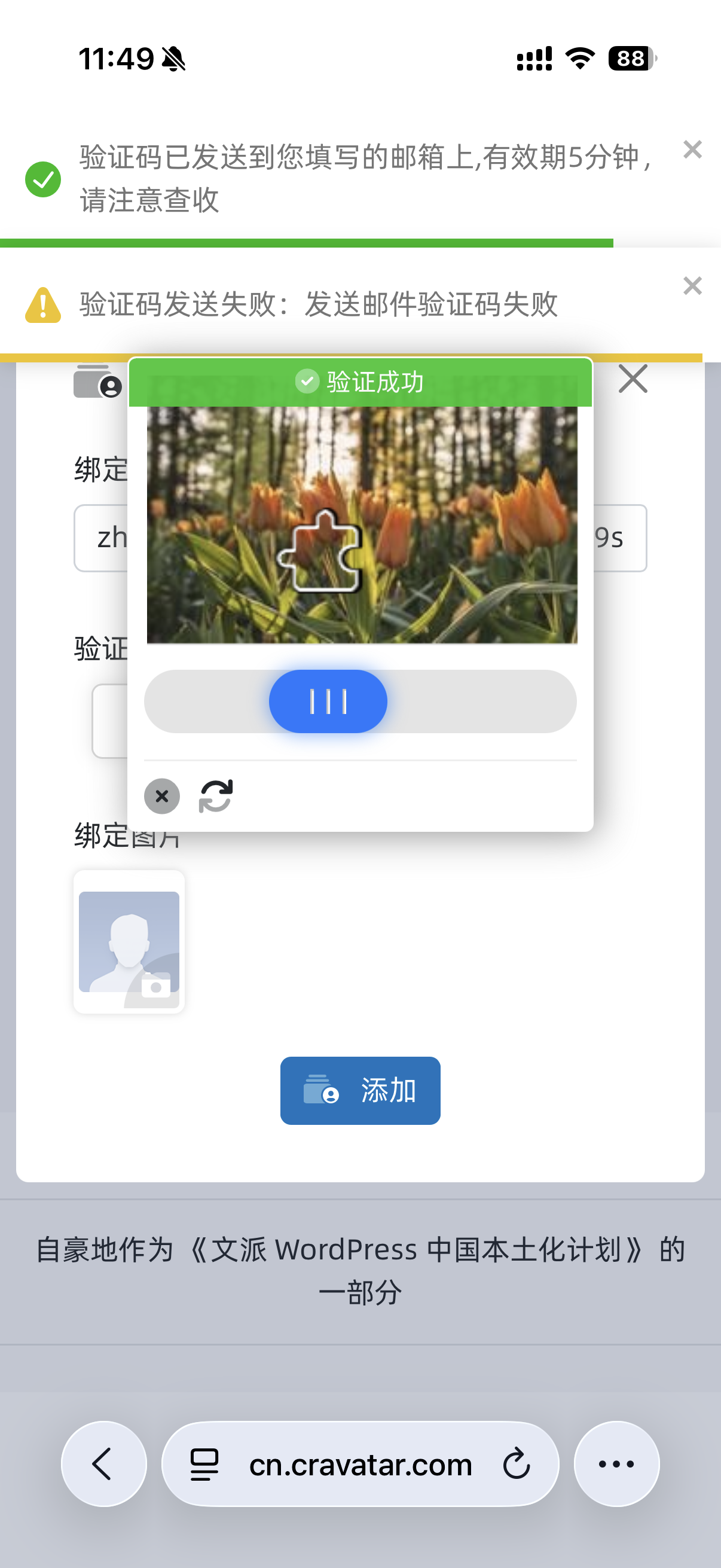Image resolution: width=721 pixels, height=1568 pixels.
Task: Open the cn.cravatar.com address bar
Action: click(x=360, y=1464)
